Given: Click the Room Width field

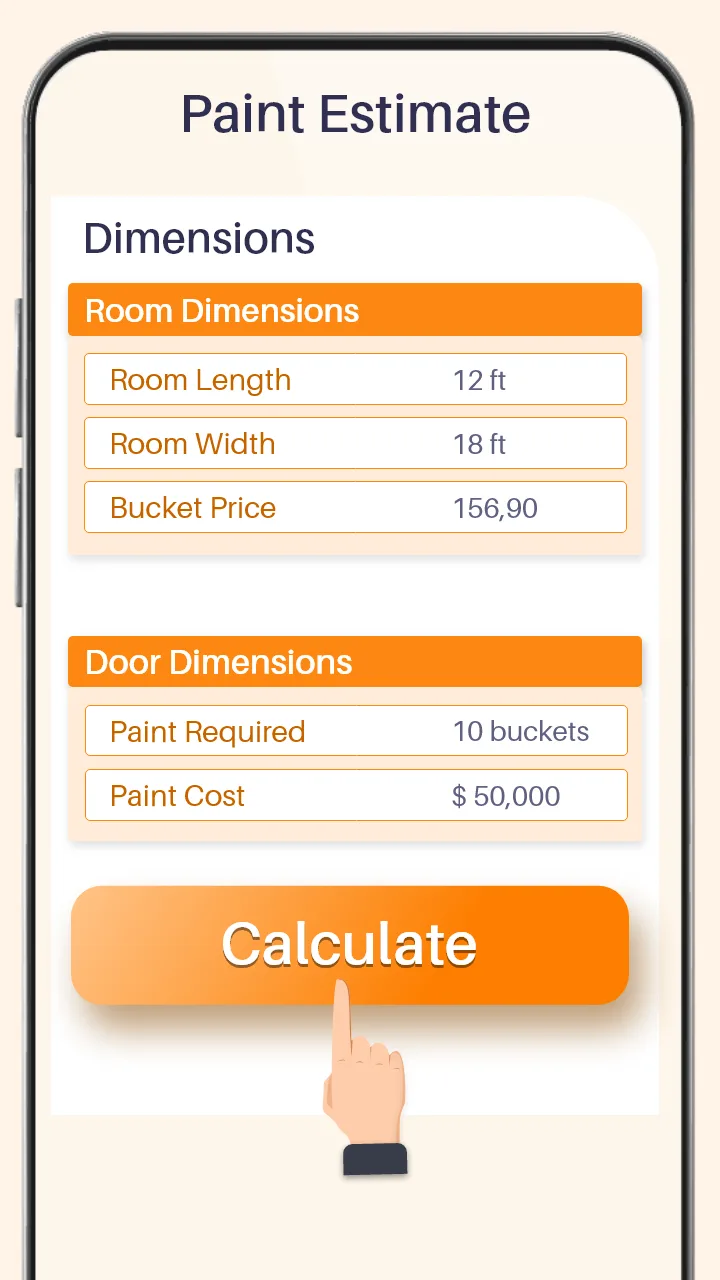Looking at the screenshot, I should coord(354,443).
